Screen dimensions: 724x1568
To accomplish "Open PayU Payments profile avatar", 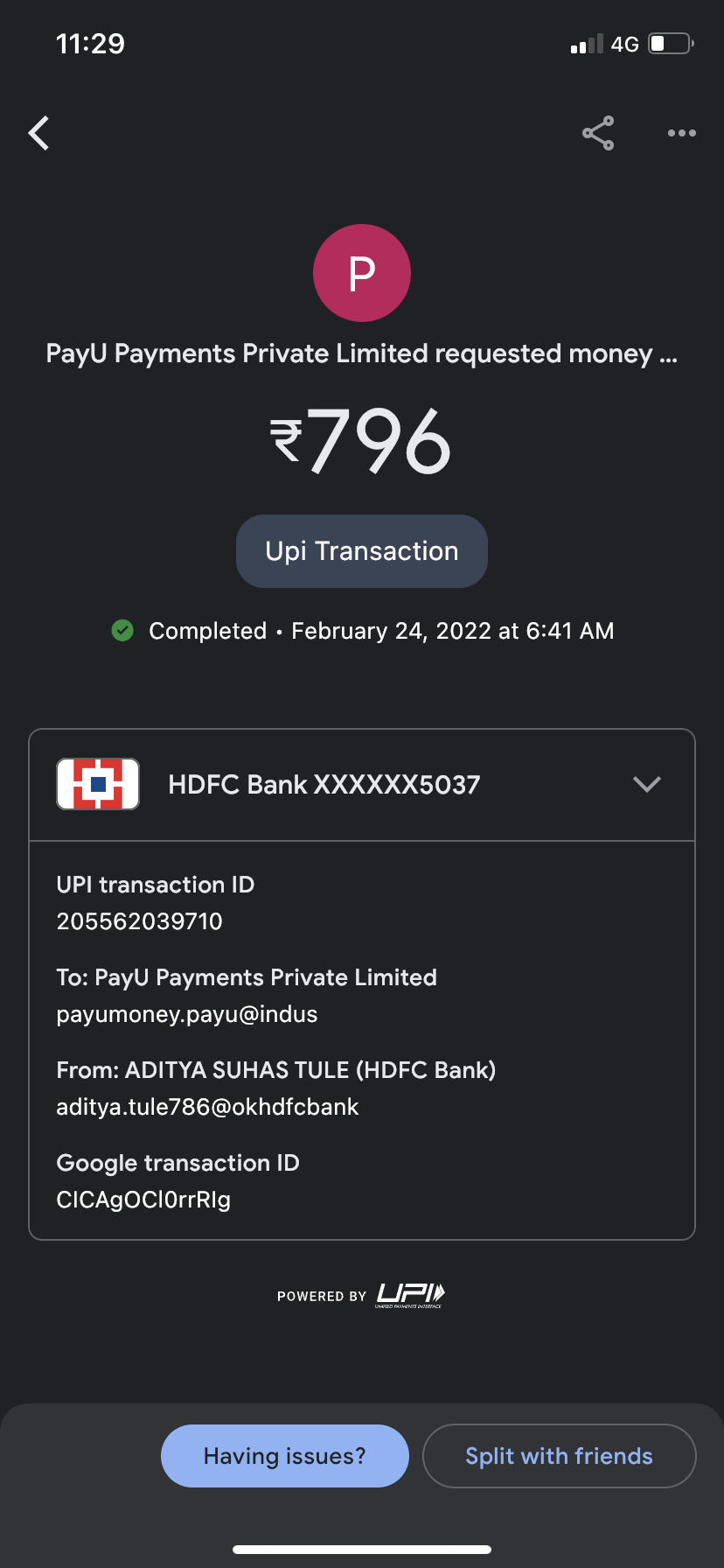I will click(x=362, y=273).
